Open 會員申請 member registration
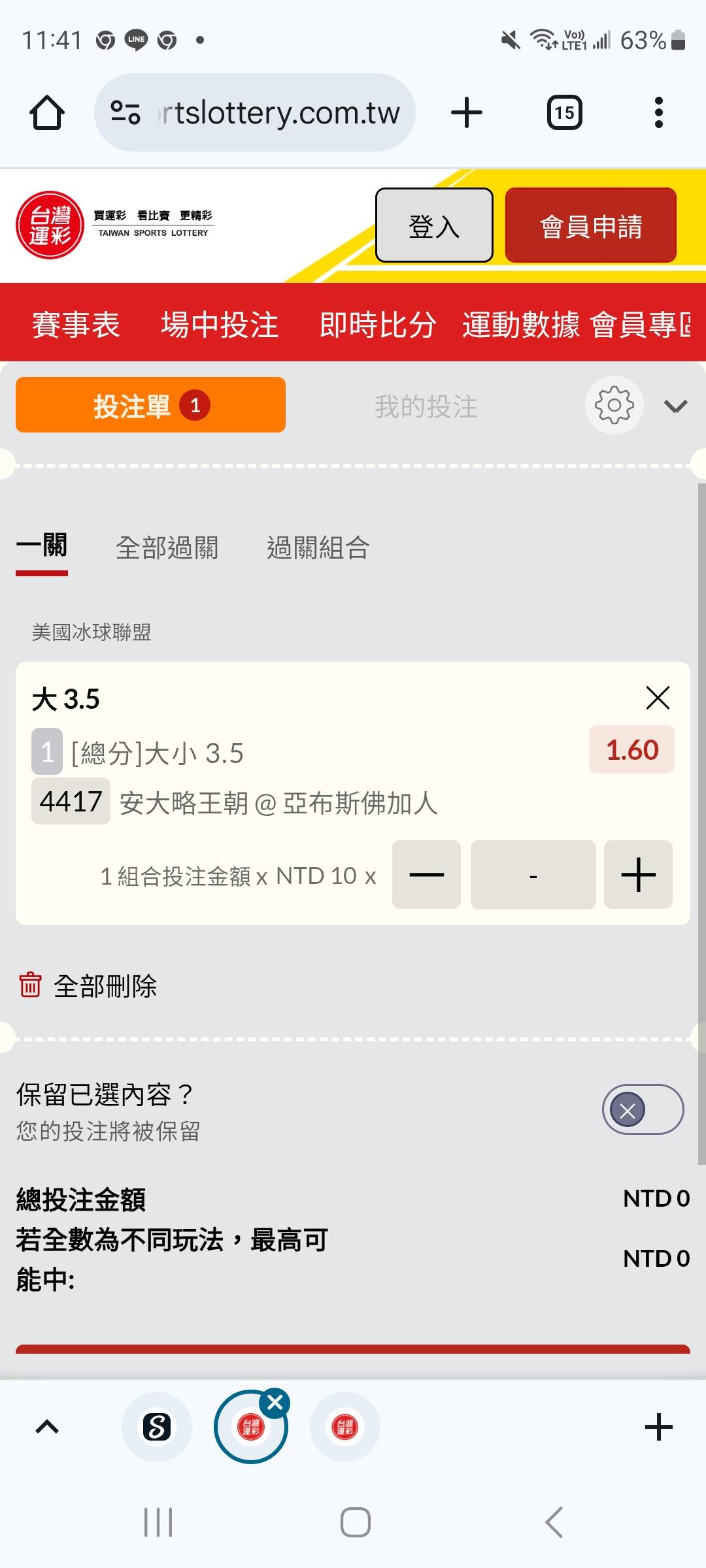This screenshot has width=706, height=1568. [x=591, y=225]
